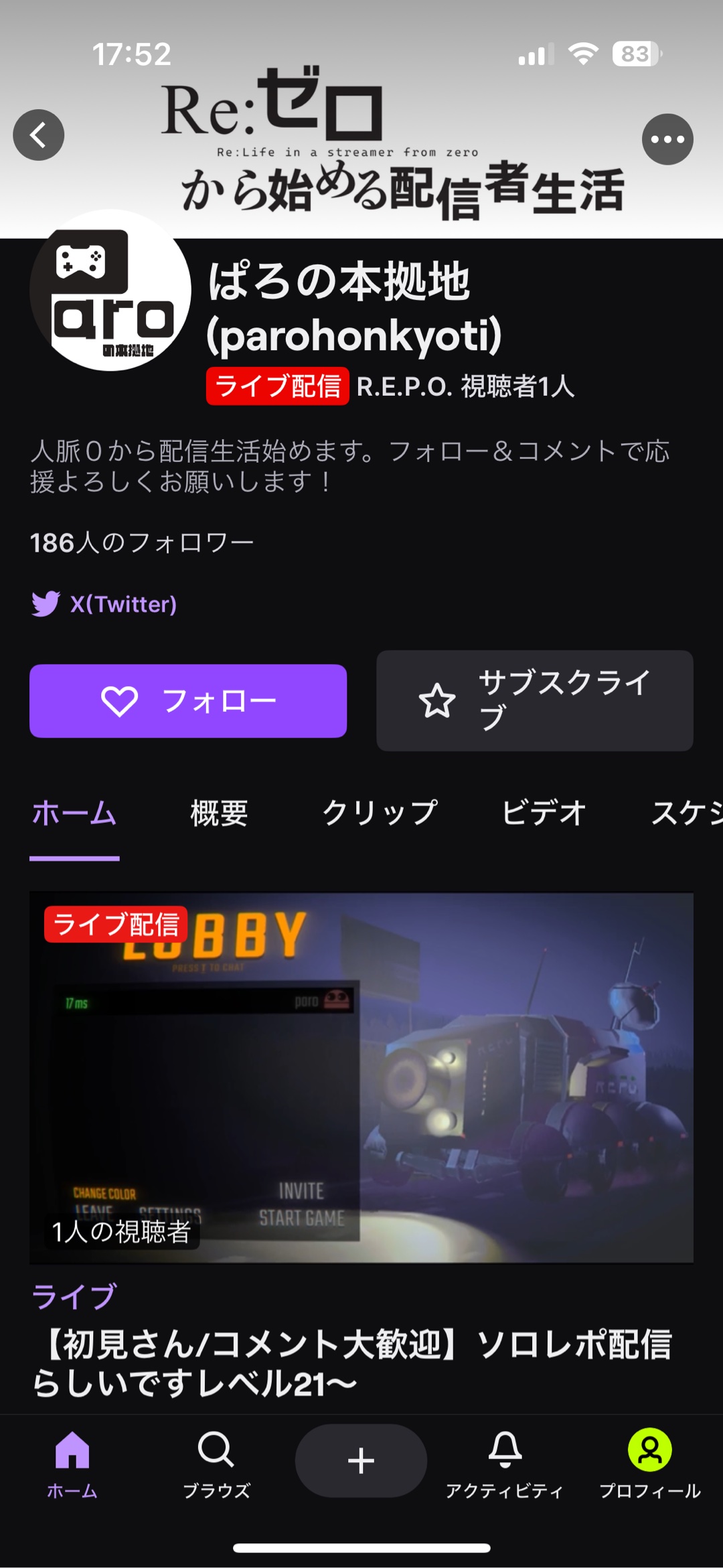This screenshot has height=1568, width=723.
Task: Tap the plus create button
Action: (361, 1461)
